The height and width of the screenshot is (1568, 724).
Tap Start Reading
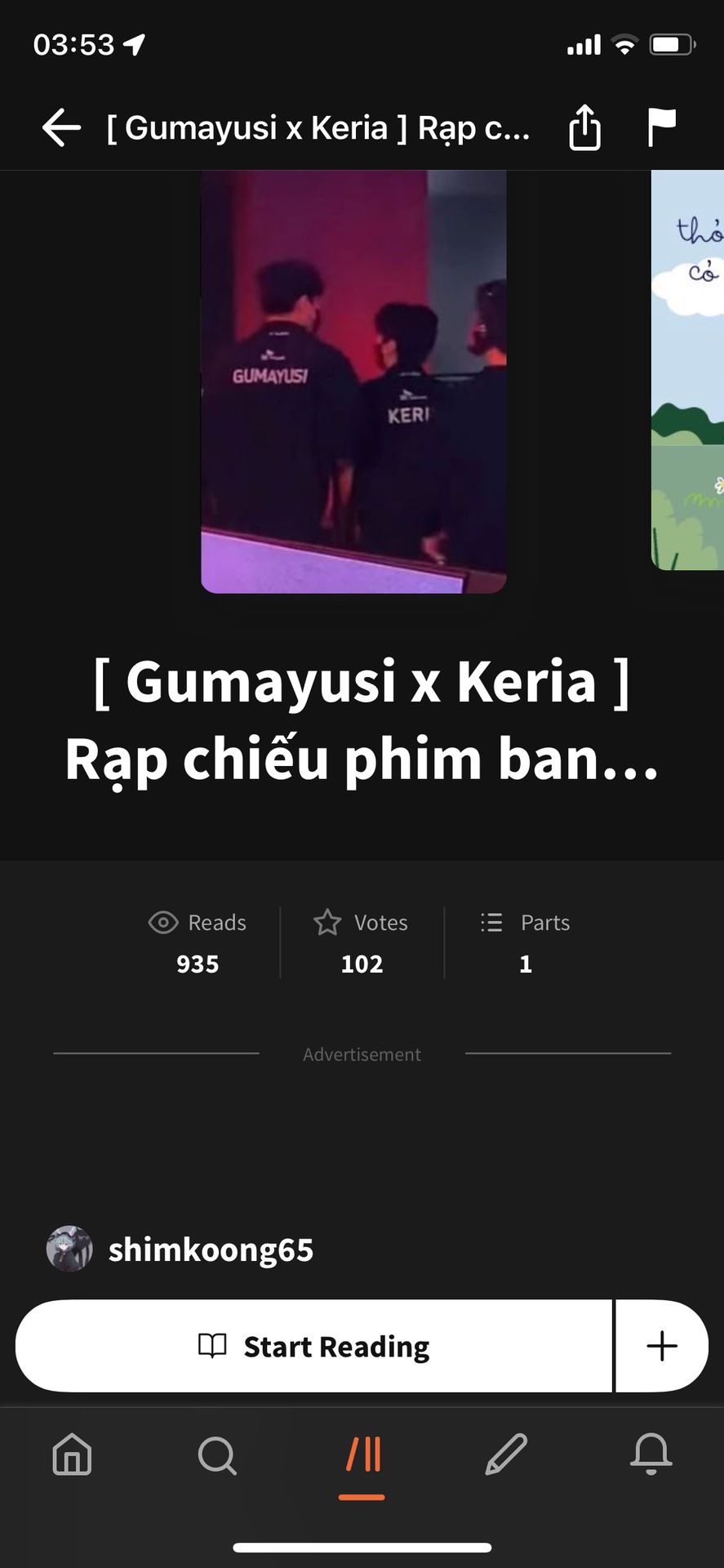pos(314,1346)
